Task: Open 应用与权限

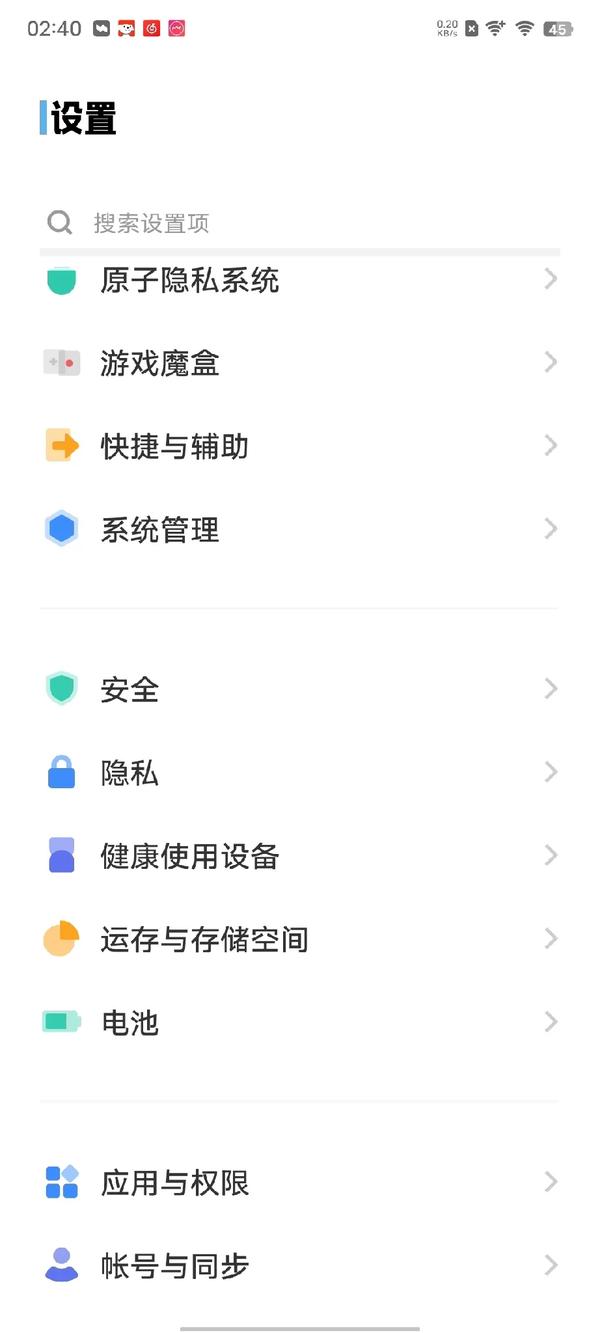Action: coord(300,1183)
